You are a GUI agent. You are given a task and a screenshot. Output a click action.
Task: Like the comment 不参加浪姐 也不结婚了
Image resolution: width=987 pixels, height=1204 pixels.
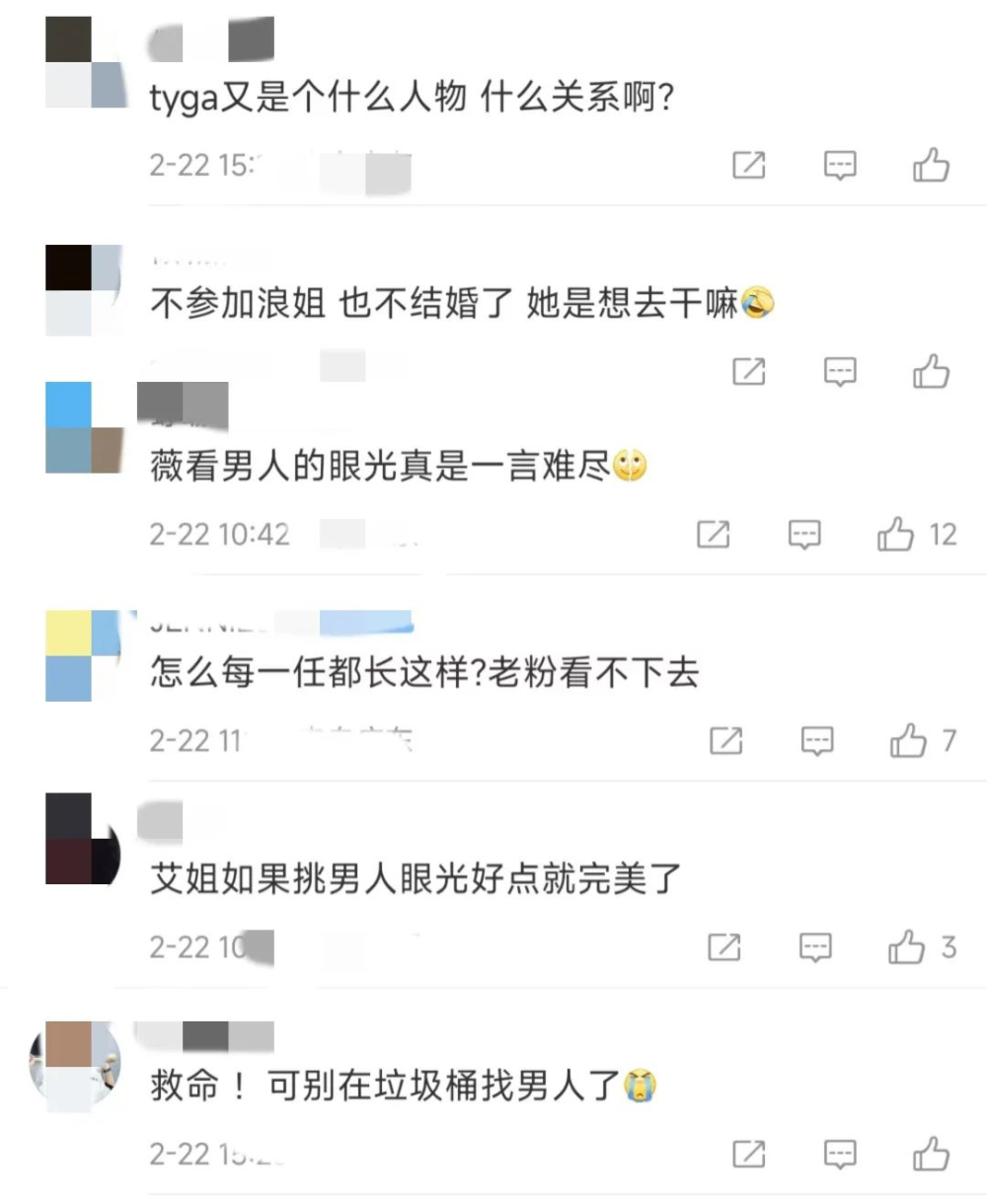pyautogui.click(x=930, y=372)
